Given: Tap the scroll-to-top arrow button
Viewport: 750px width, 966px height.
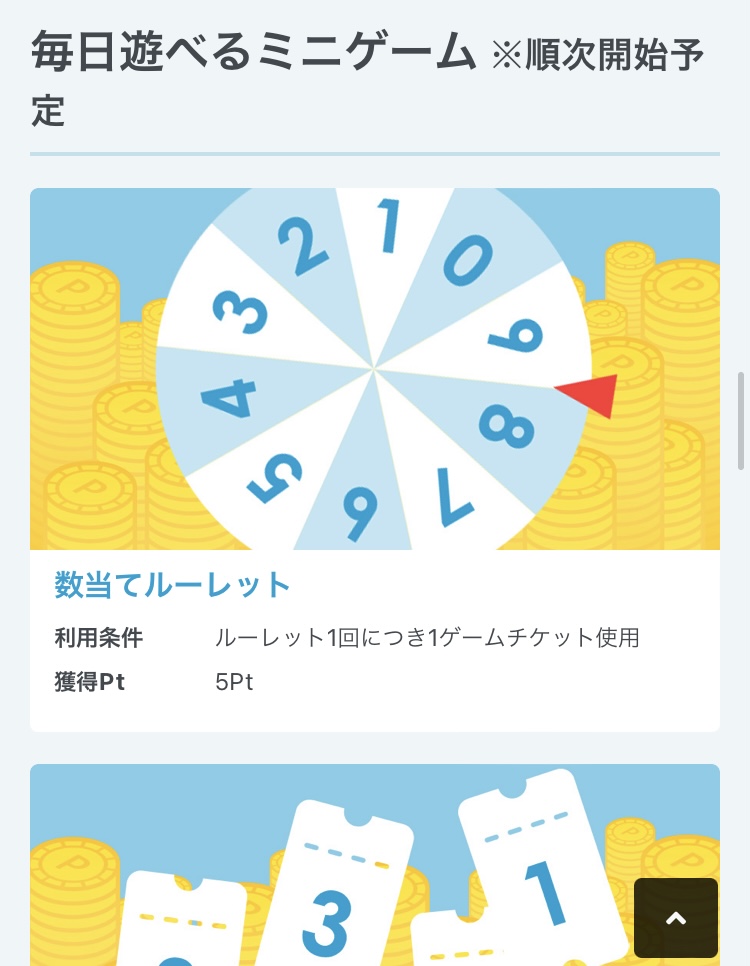Looking at the screenshot, I should (676, 918).
